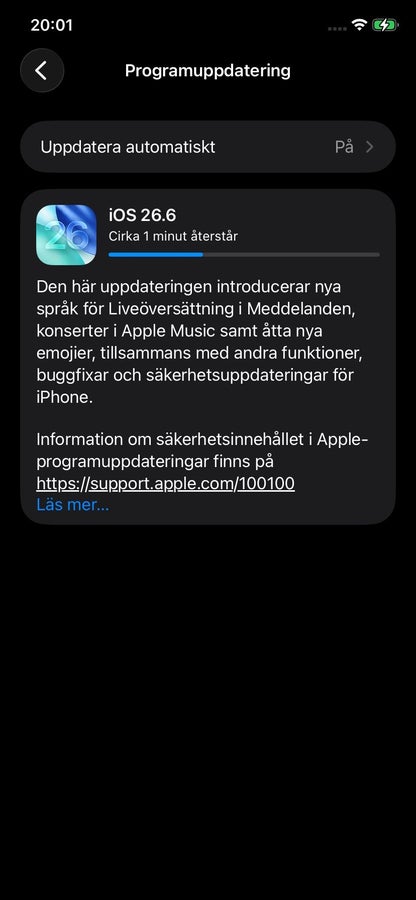The height and width of the screenshot is (900, 416).
Task: Go back from Programuppdatering
Action: click(42, 71)
